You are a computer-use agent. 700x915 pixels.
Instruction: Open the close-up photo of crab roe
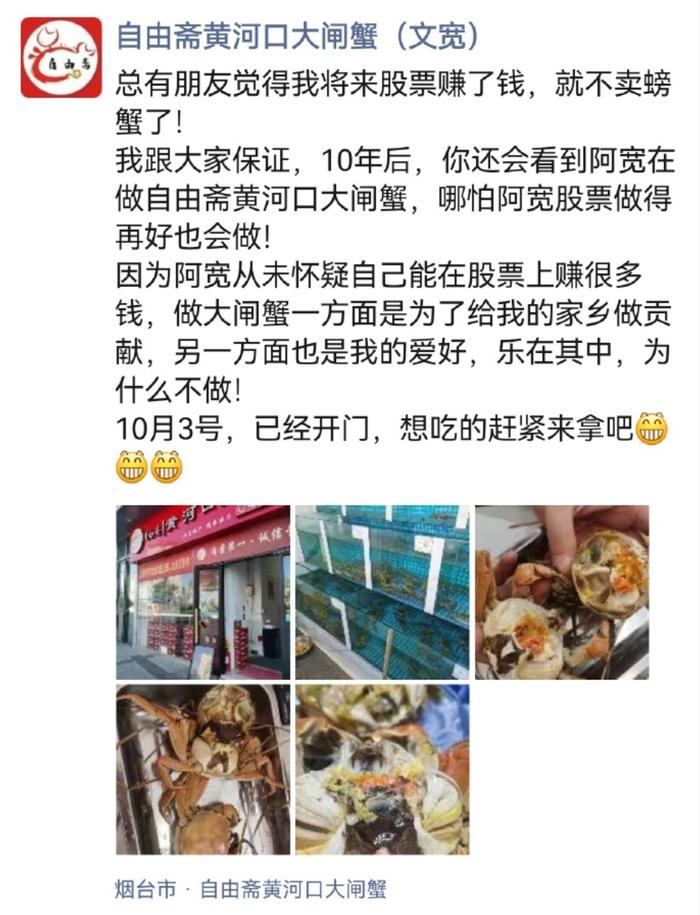tap(382, 769)
